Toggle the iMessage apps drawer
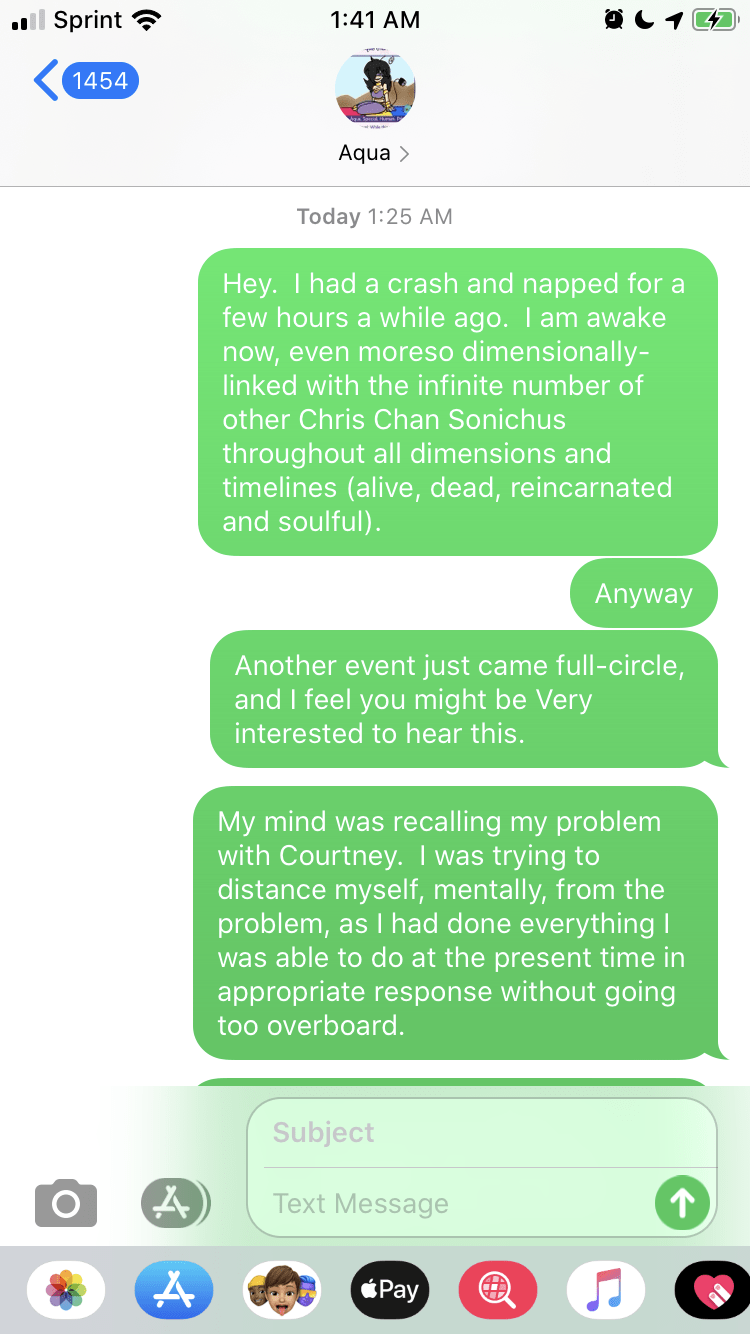 click(x=174, y=1203)
